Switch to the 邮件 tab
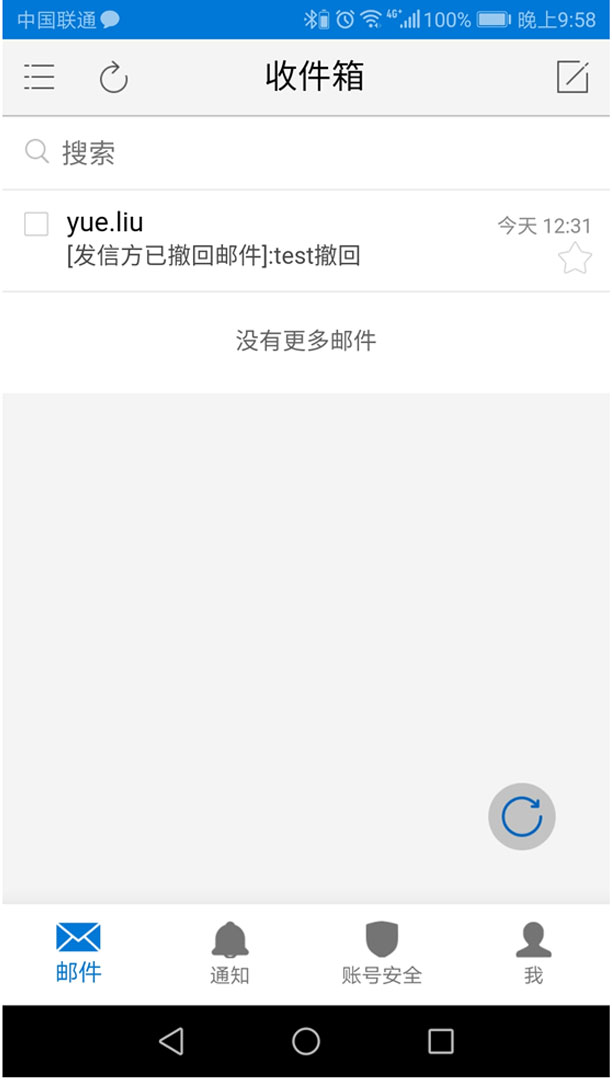The height and width of the screenshot is (1080, 612). [x=78, y=953]
